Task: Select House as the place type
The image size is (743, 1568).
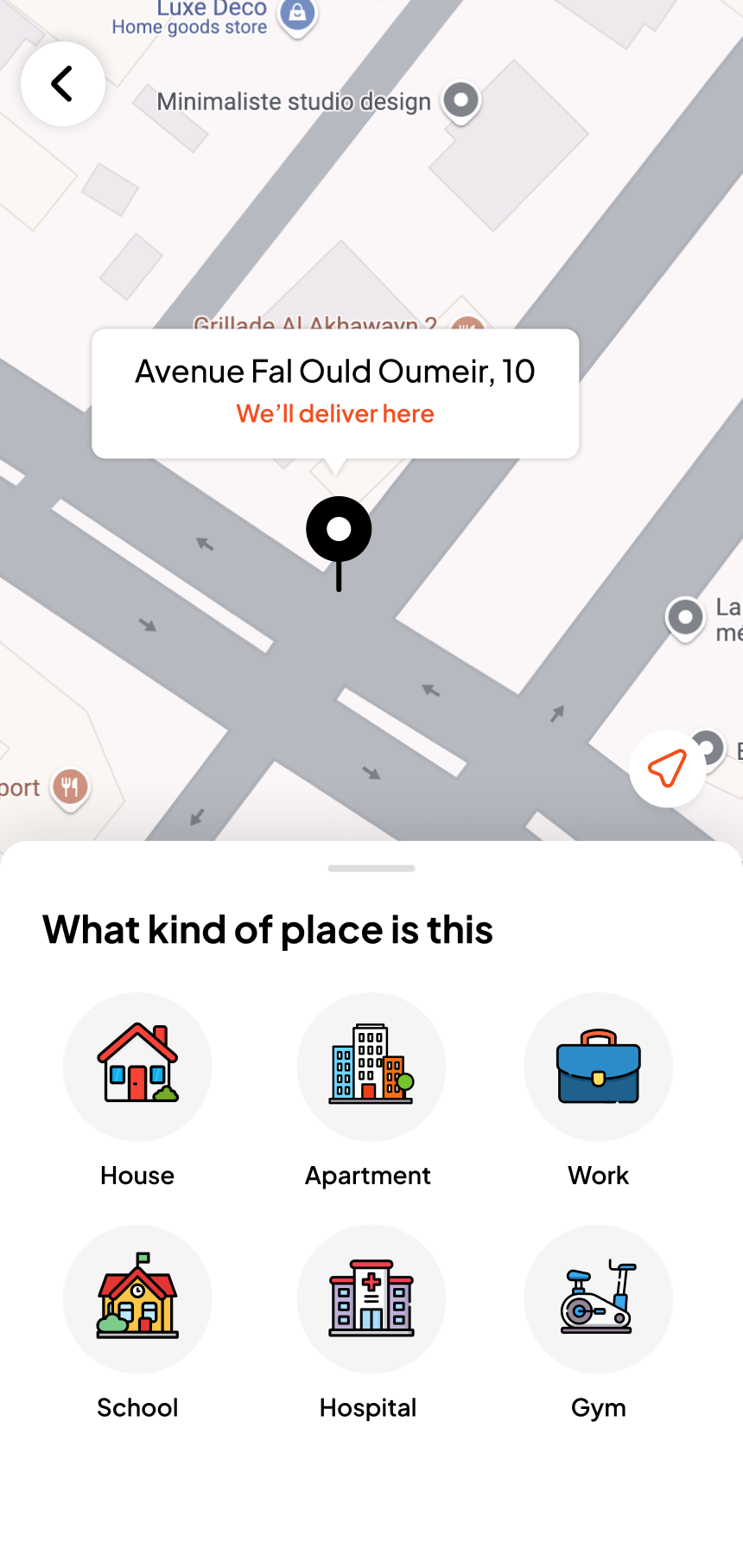Action: pos(137,1067)
